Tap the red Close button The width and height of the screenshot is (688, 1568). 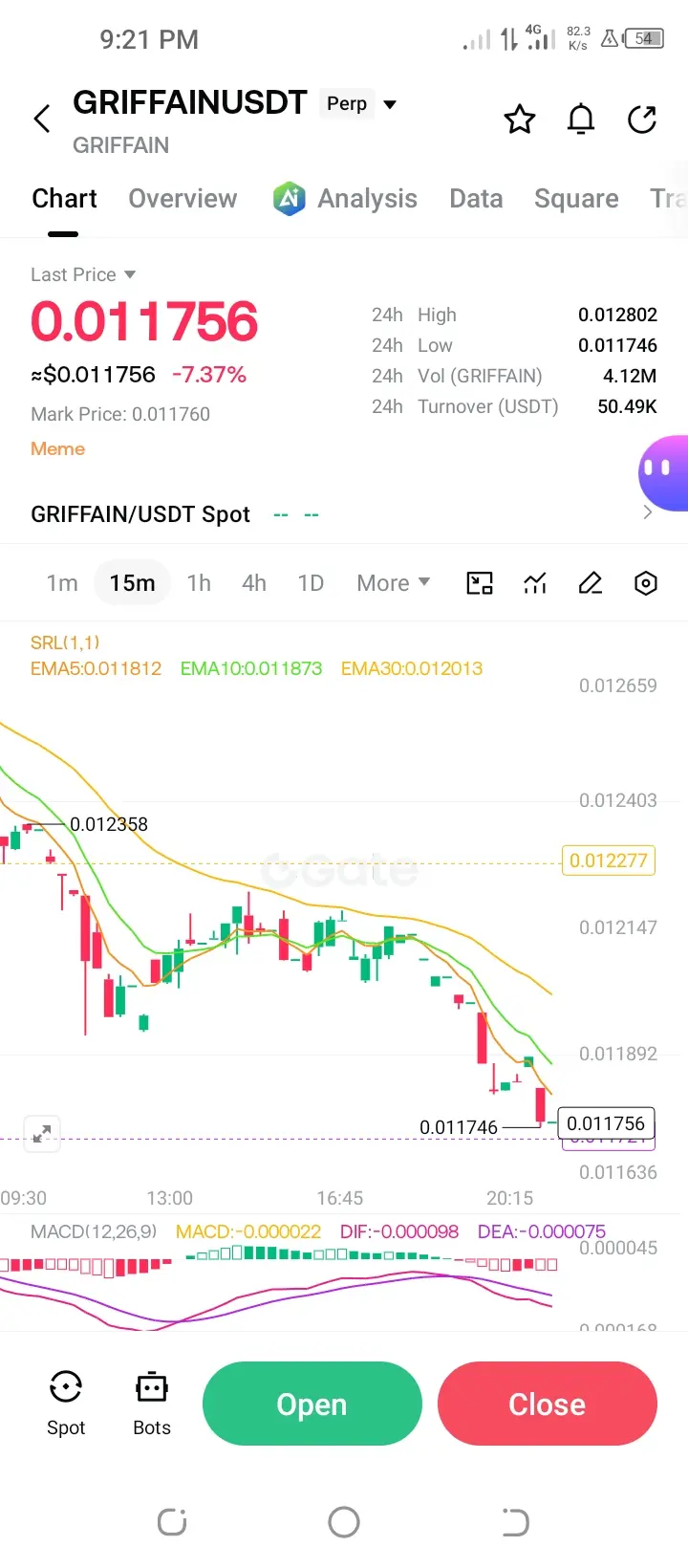pos(547,1404)
